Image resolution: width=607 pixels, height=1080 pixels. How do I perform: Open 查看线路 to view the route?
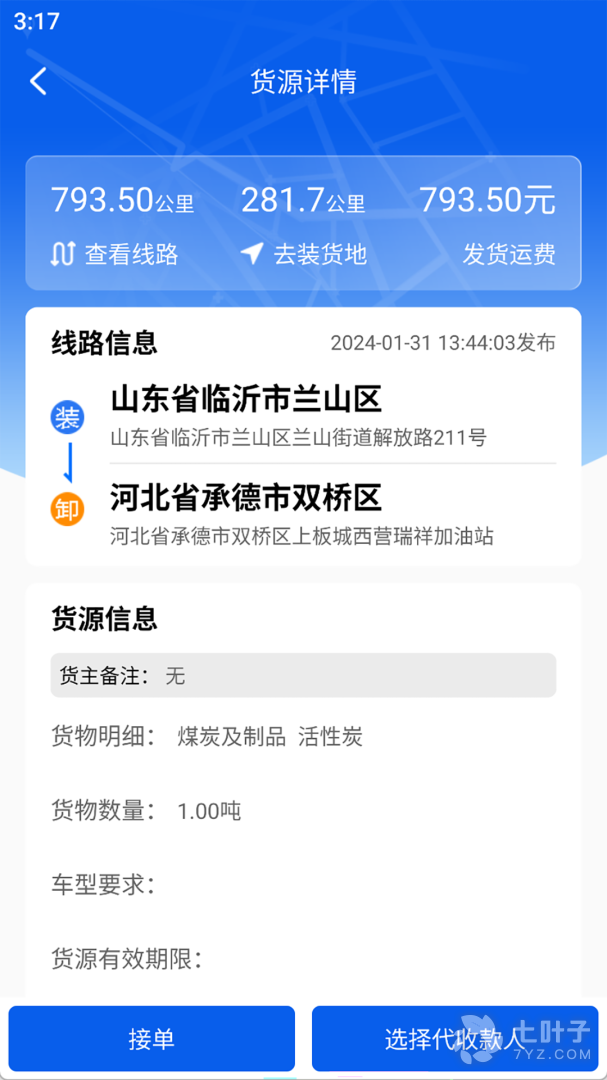point(114,254)
